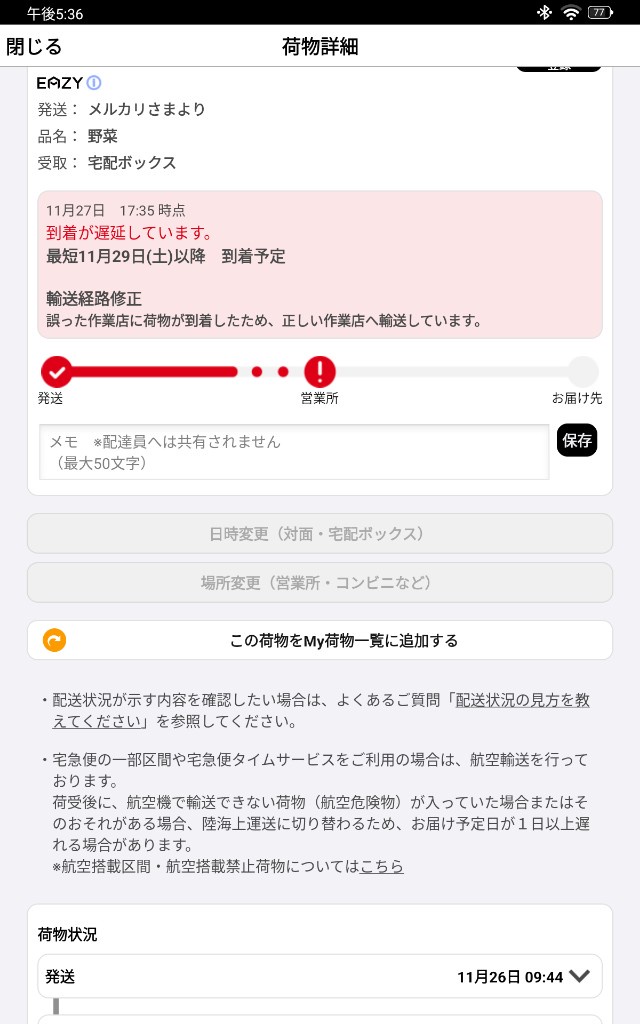Tap 閉じる to close package details

[x=34, y=46]
